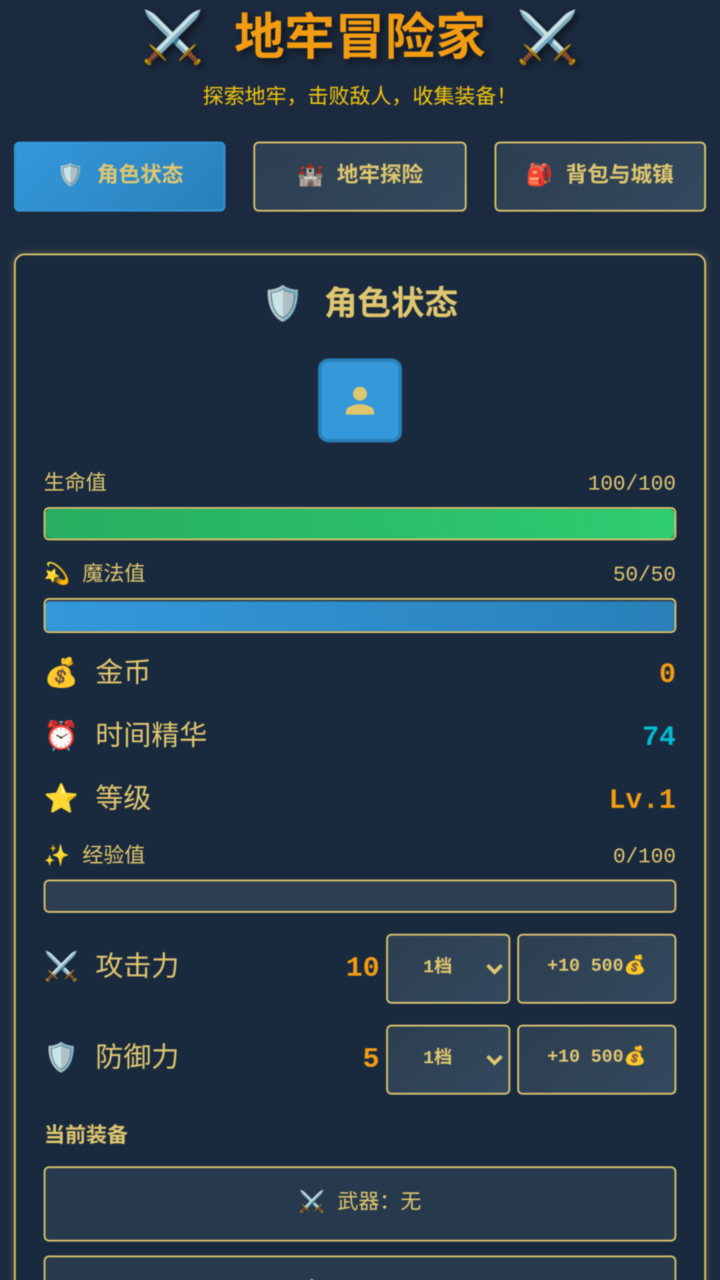Click the magic wand icon near 魔法值
This screenshot has height=1280, width=720.
[57, 572]
